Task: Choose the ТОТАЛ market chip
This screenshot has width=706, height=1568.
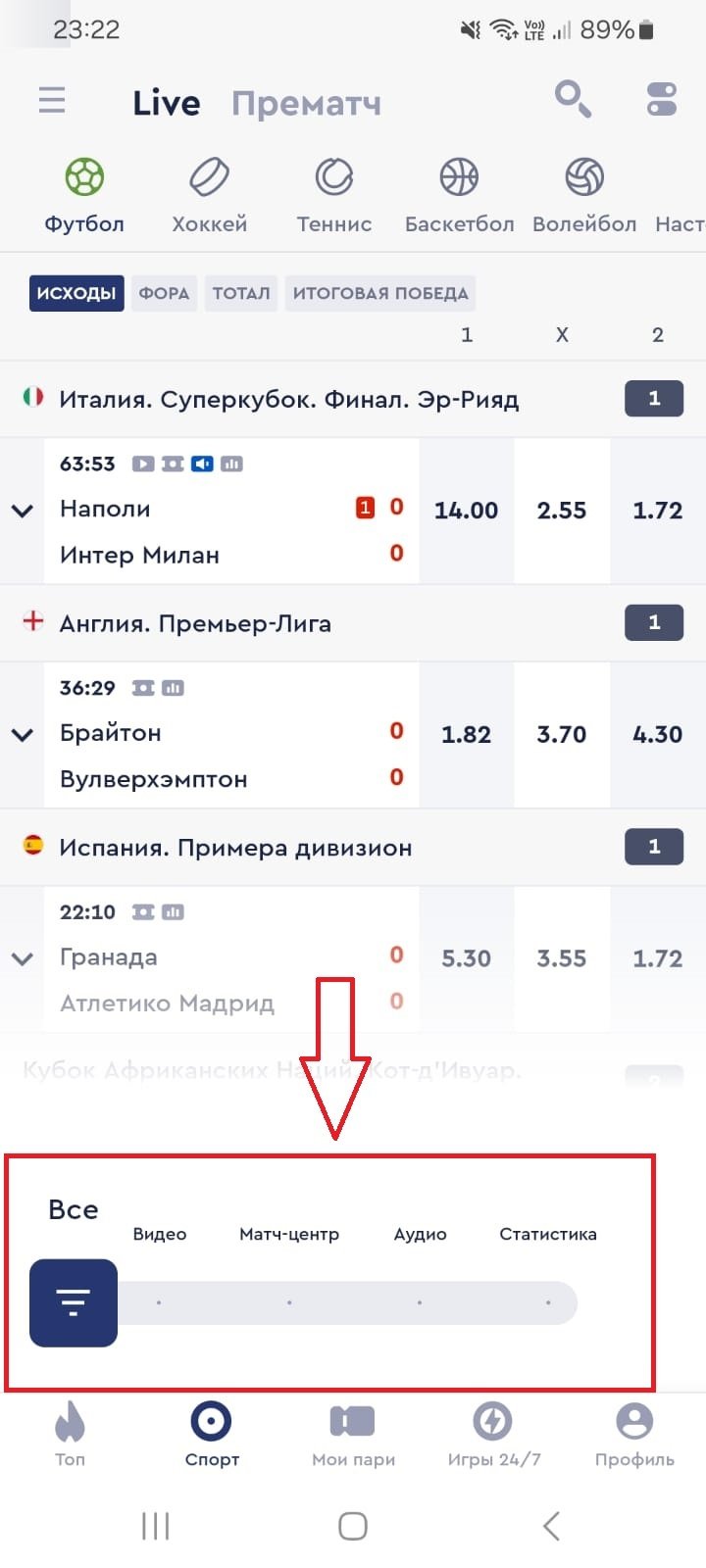Action: point(241,293)
